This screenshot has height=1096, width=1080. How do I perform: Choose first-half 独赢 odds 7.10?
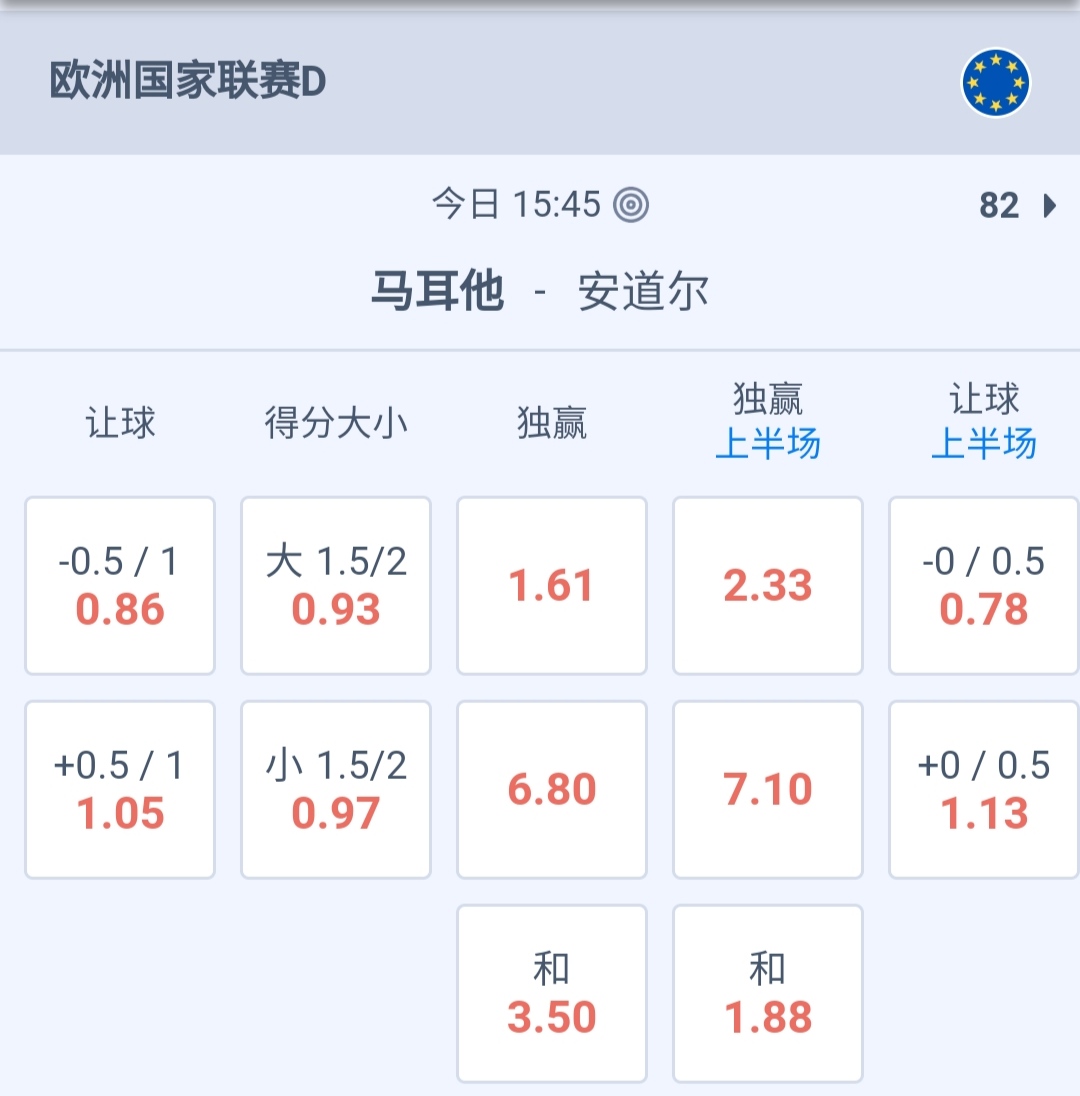(x=768, y=790)
